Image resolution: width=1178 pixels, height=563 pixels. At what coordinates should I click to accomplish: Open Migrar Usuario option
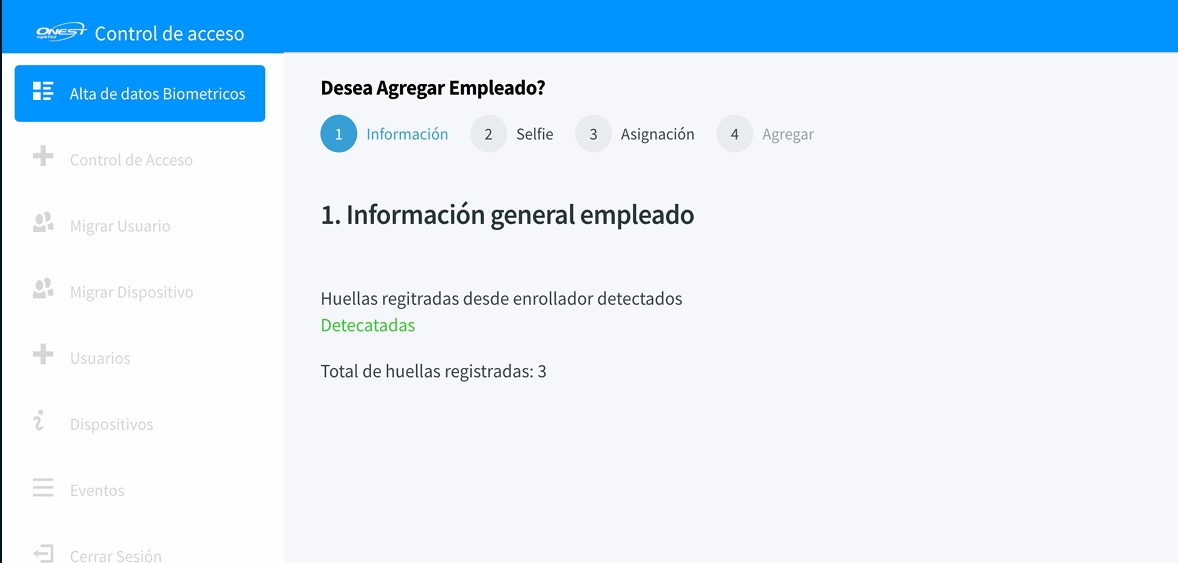(x=119, y=226)
